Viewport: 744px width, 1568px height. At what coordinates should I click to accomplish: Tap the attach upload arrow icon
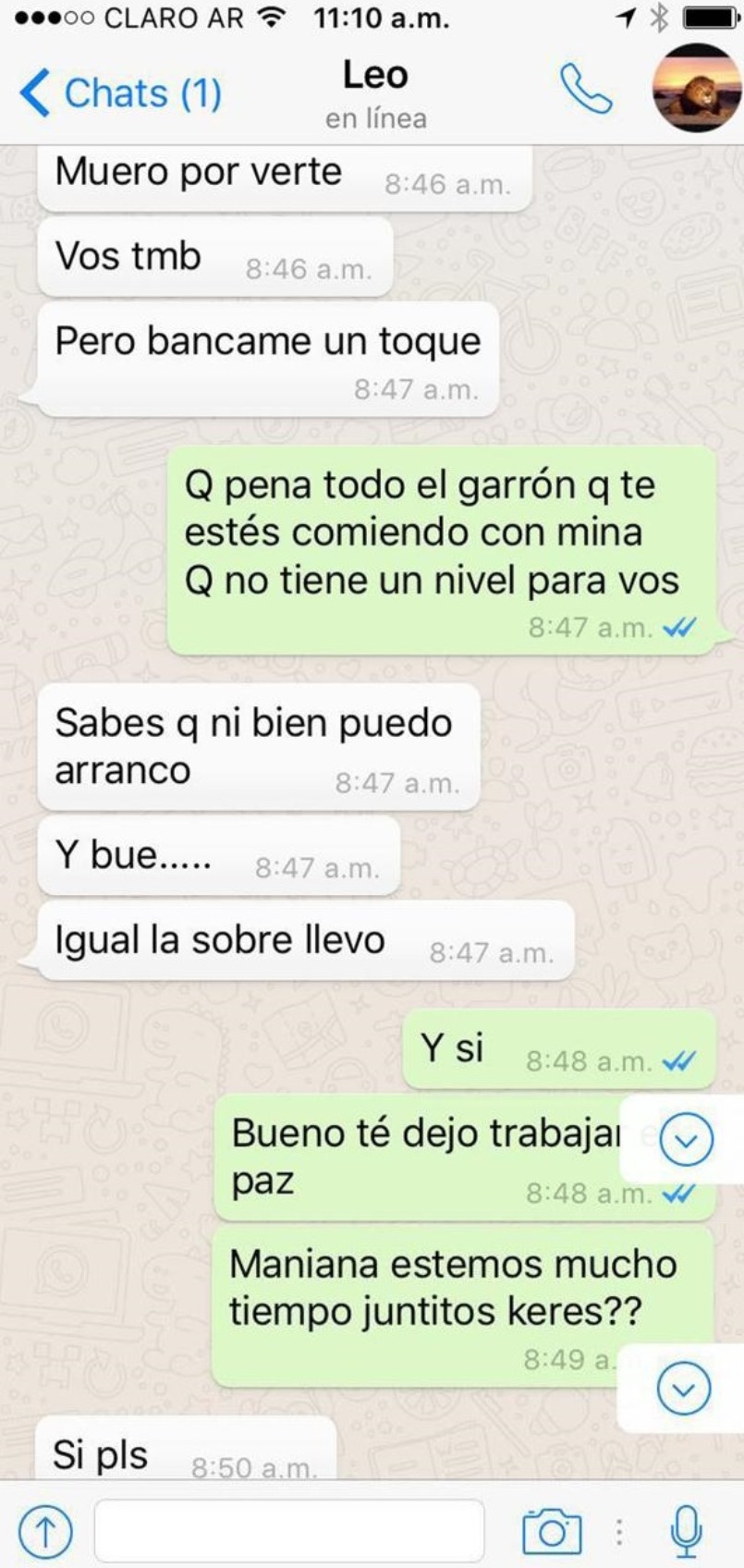[x=44, y=1532]
